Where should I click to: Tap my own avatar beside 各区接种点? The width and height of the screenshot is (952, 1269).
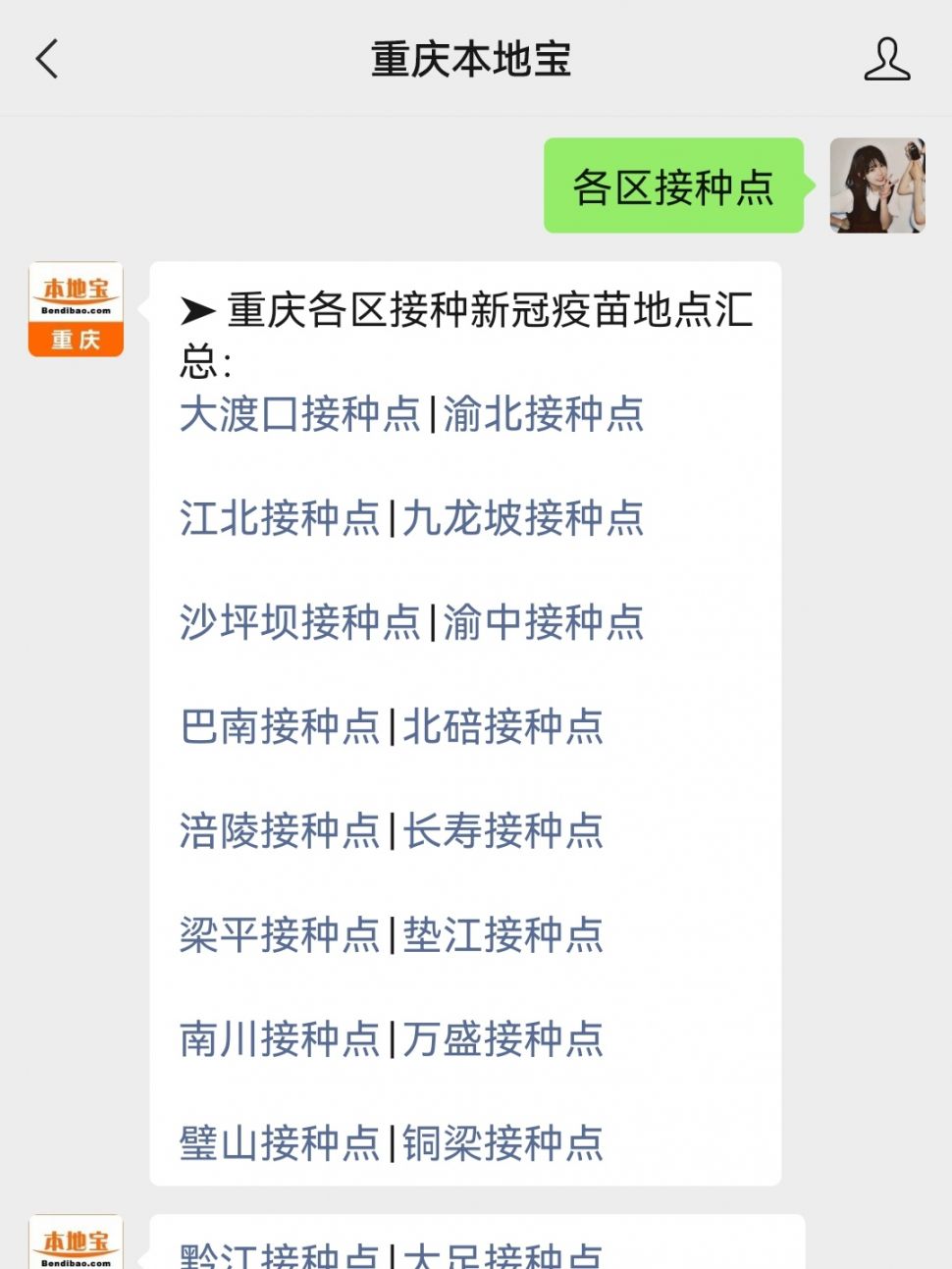coord(876,185)
